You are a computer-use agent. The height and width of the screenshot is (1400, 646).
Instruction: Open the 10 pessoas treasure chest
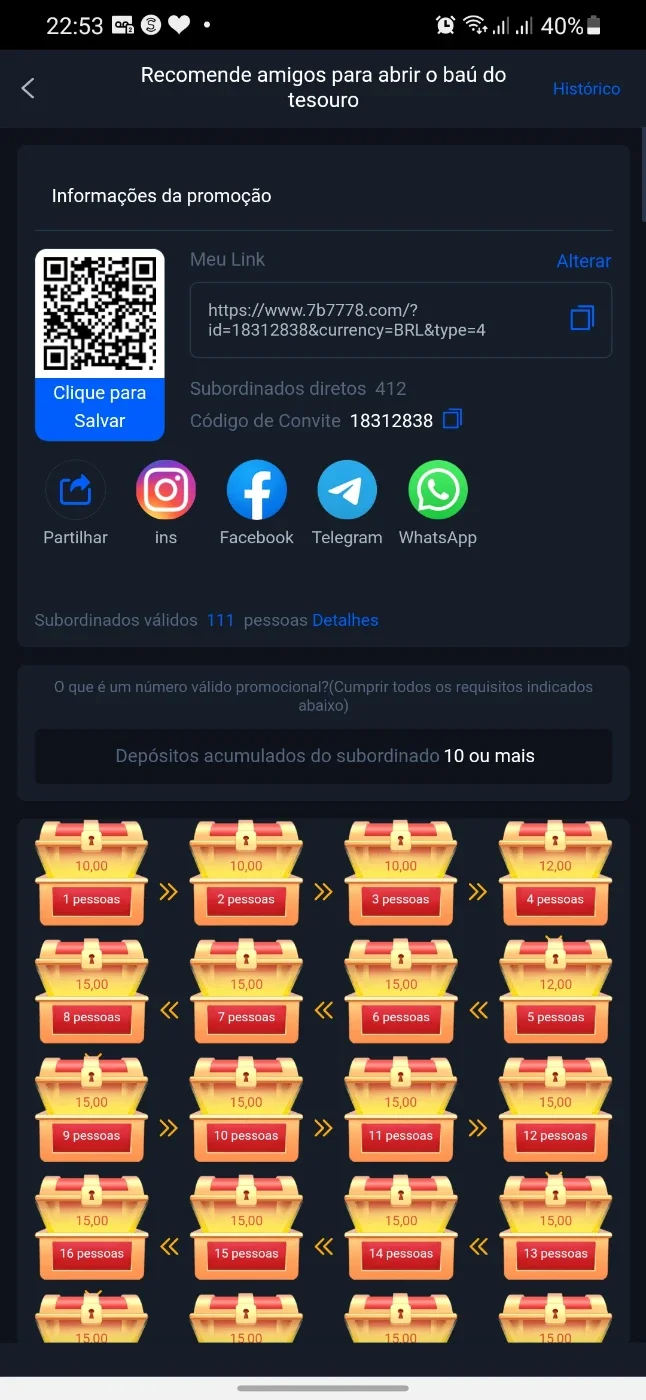(x=246, y=1109)
